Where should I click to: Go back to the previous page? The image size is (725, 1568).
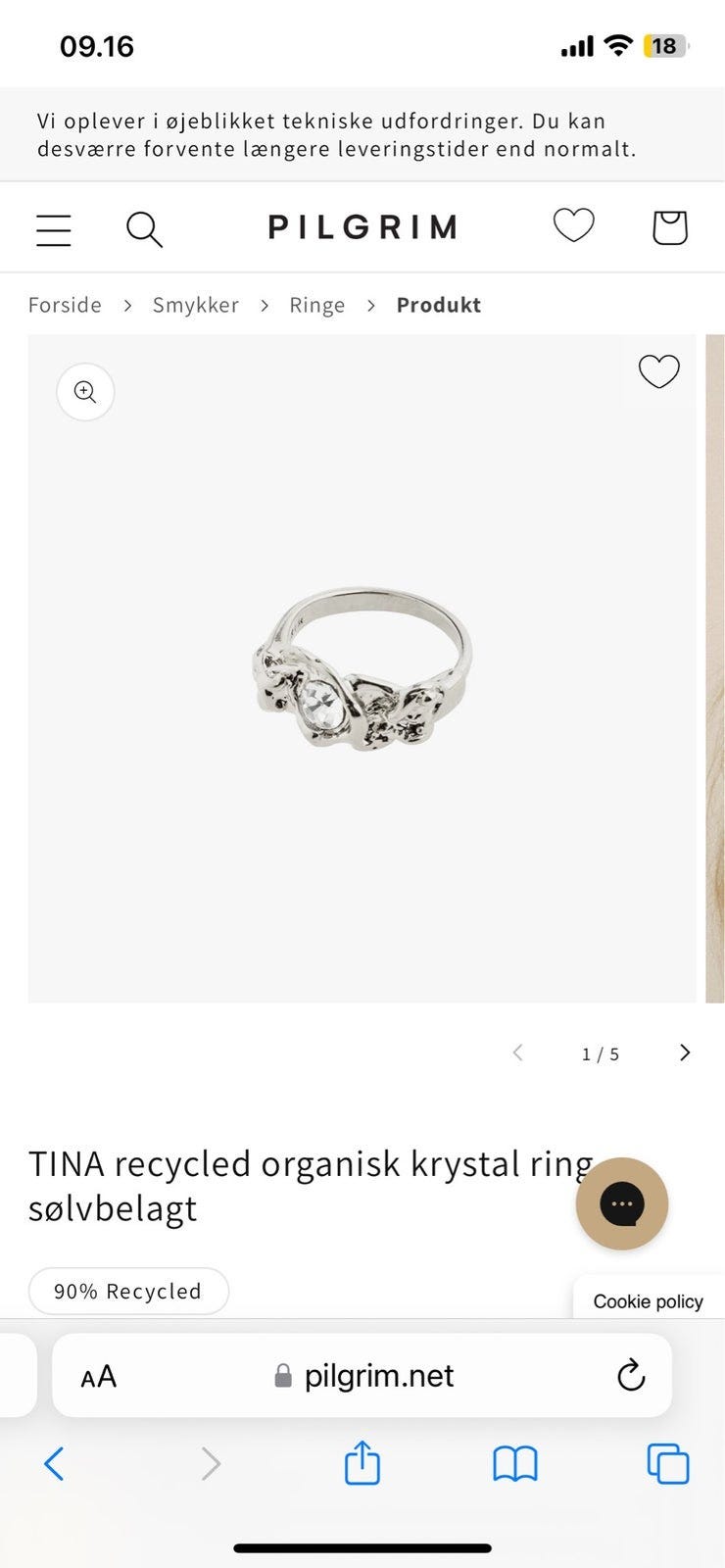click(x=54, y=1464)
